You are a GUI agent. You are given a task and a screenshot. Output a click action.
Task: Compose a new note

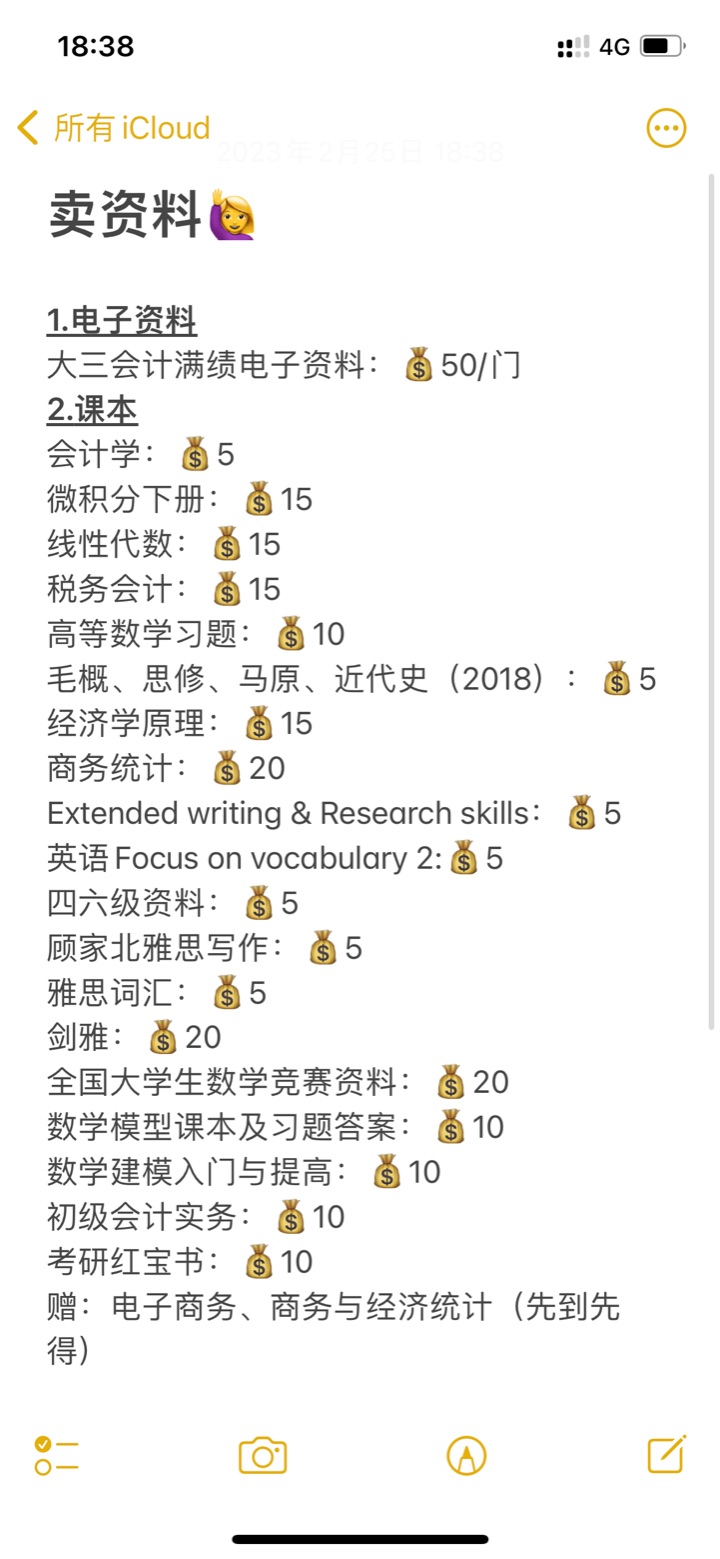click(x=667, y=1454)
